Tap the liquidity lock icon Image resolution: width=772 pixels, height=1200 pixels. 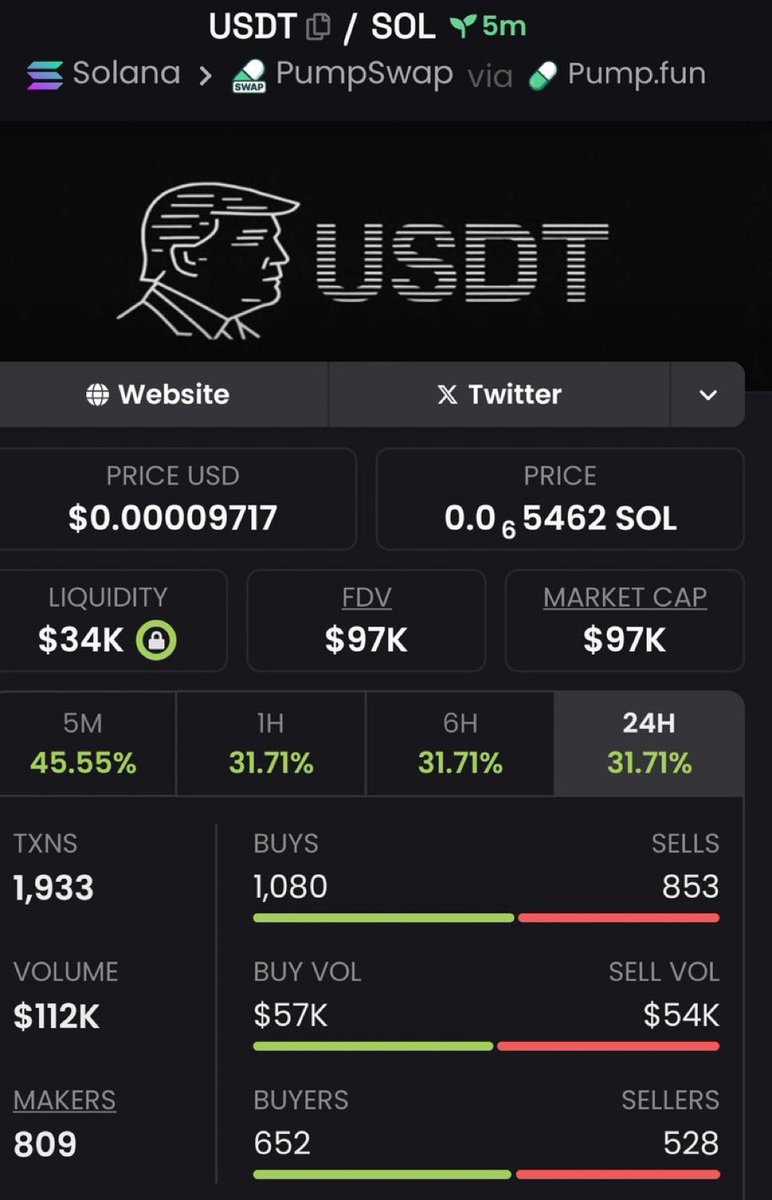point(156,640)
